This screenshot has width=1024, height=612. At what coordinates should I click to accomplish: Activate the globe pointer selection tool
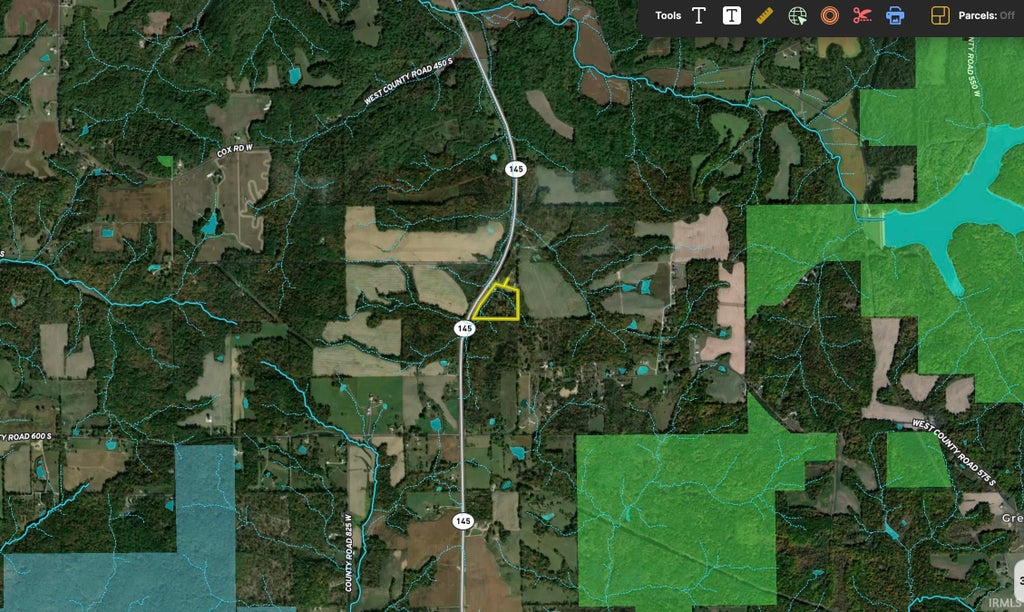[x=797, y=16]
